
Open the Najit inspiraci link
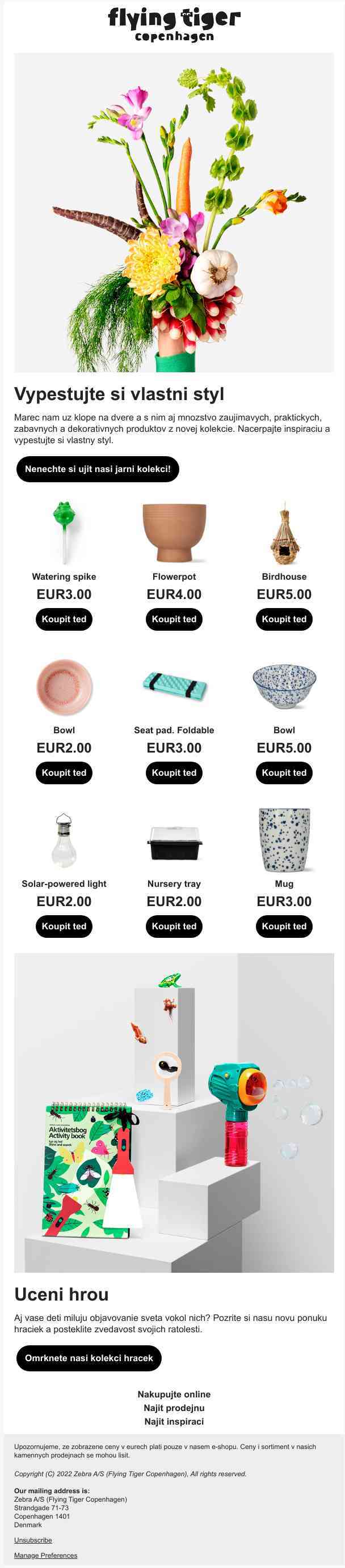[174, 1421]
